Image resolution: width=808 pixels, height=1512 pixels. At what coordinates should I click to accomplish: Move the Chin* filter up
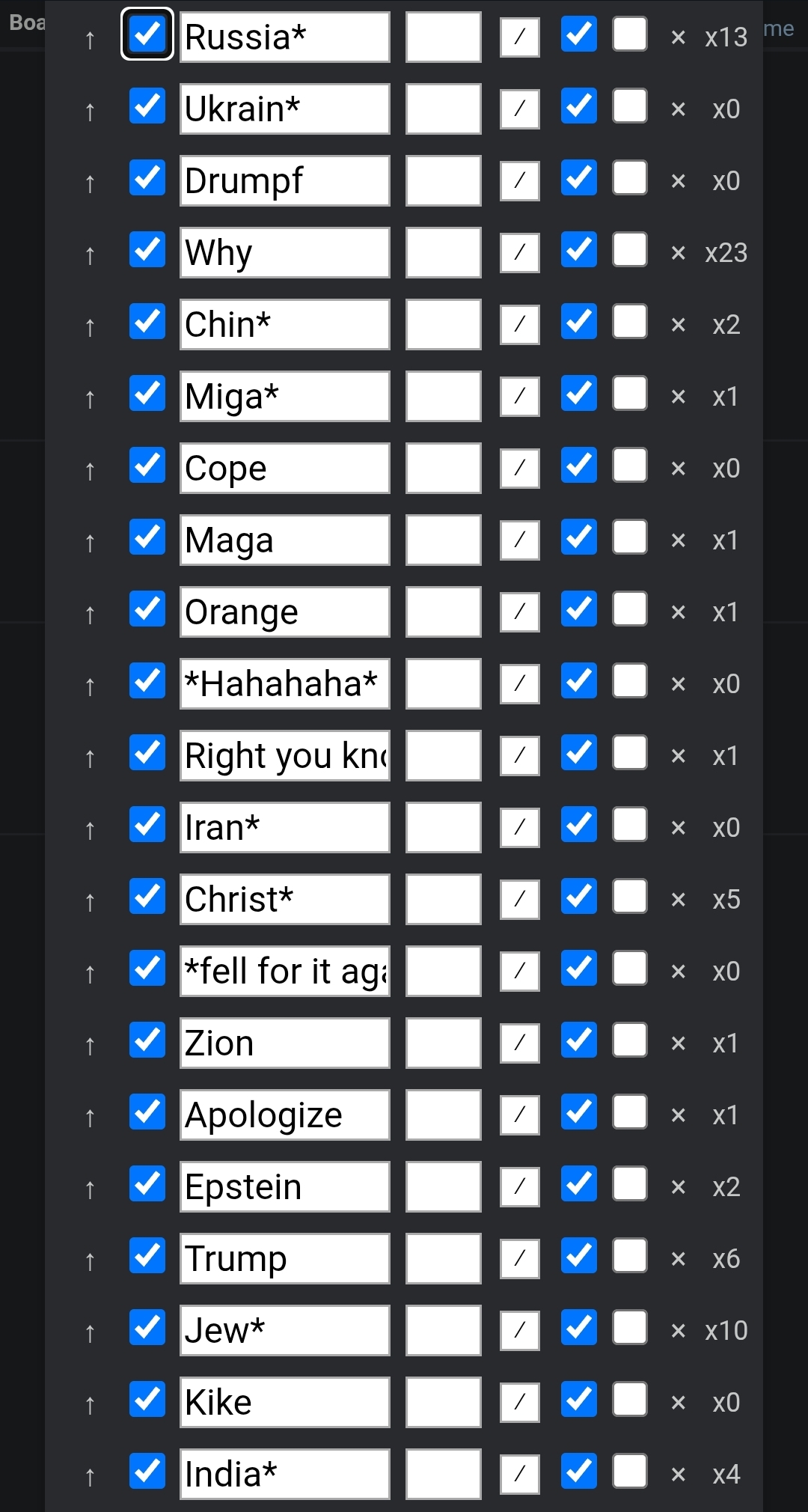click(90, 326)
